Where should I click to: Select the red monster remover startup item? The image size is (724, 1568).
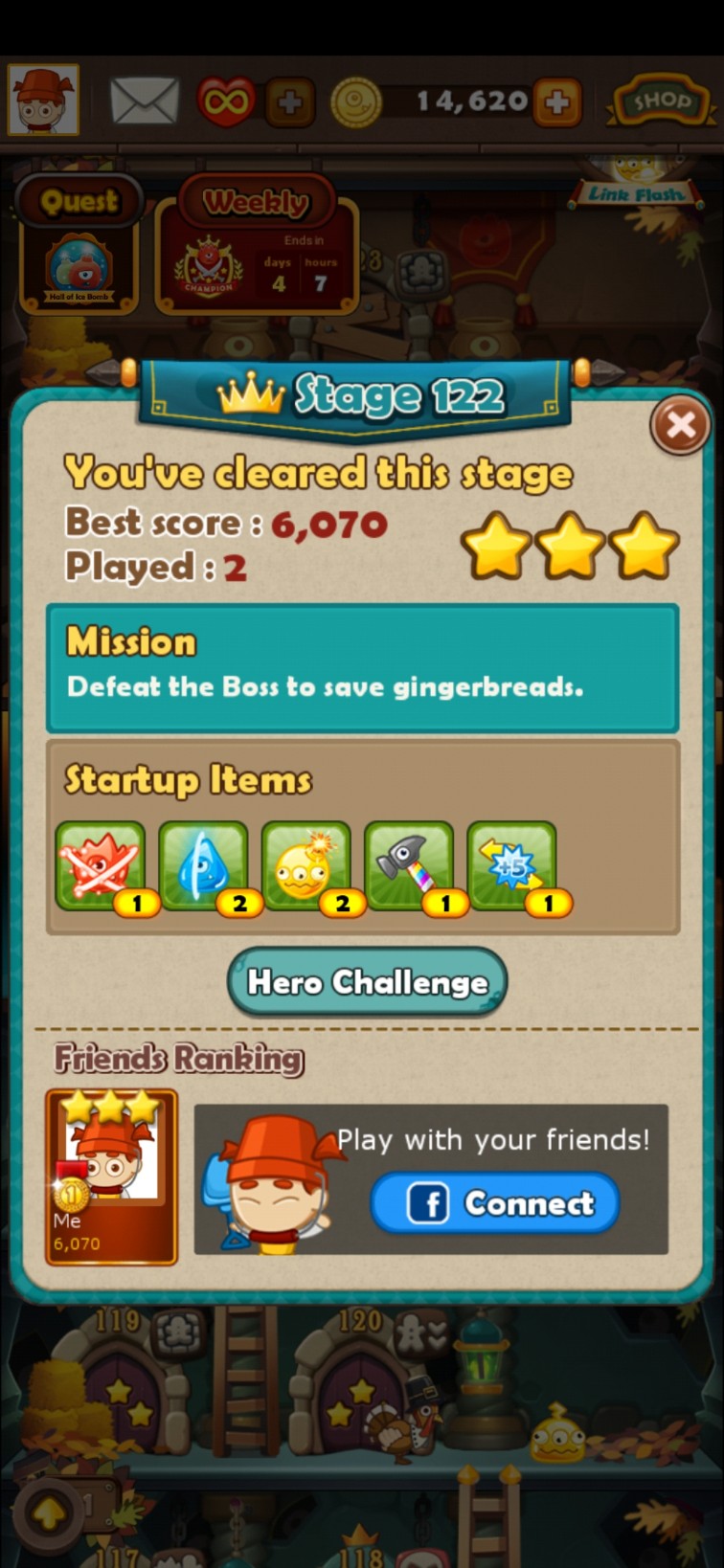[101, 866]
